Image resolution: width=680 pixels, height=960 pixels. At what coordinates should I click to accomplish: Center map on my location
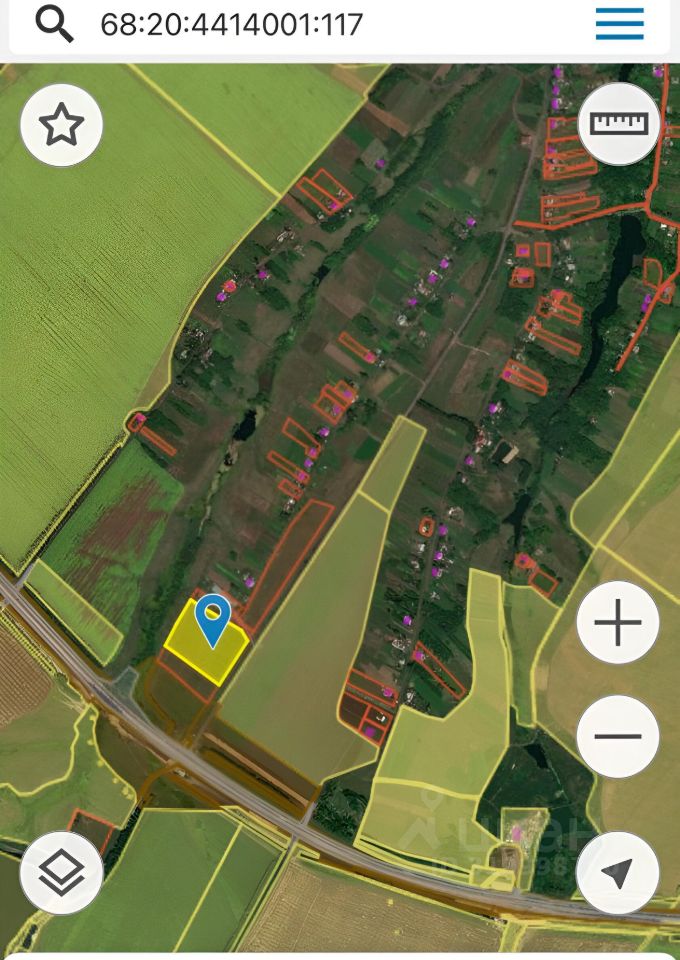618,873
